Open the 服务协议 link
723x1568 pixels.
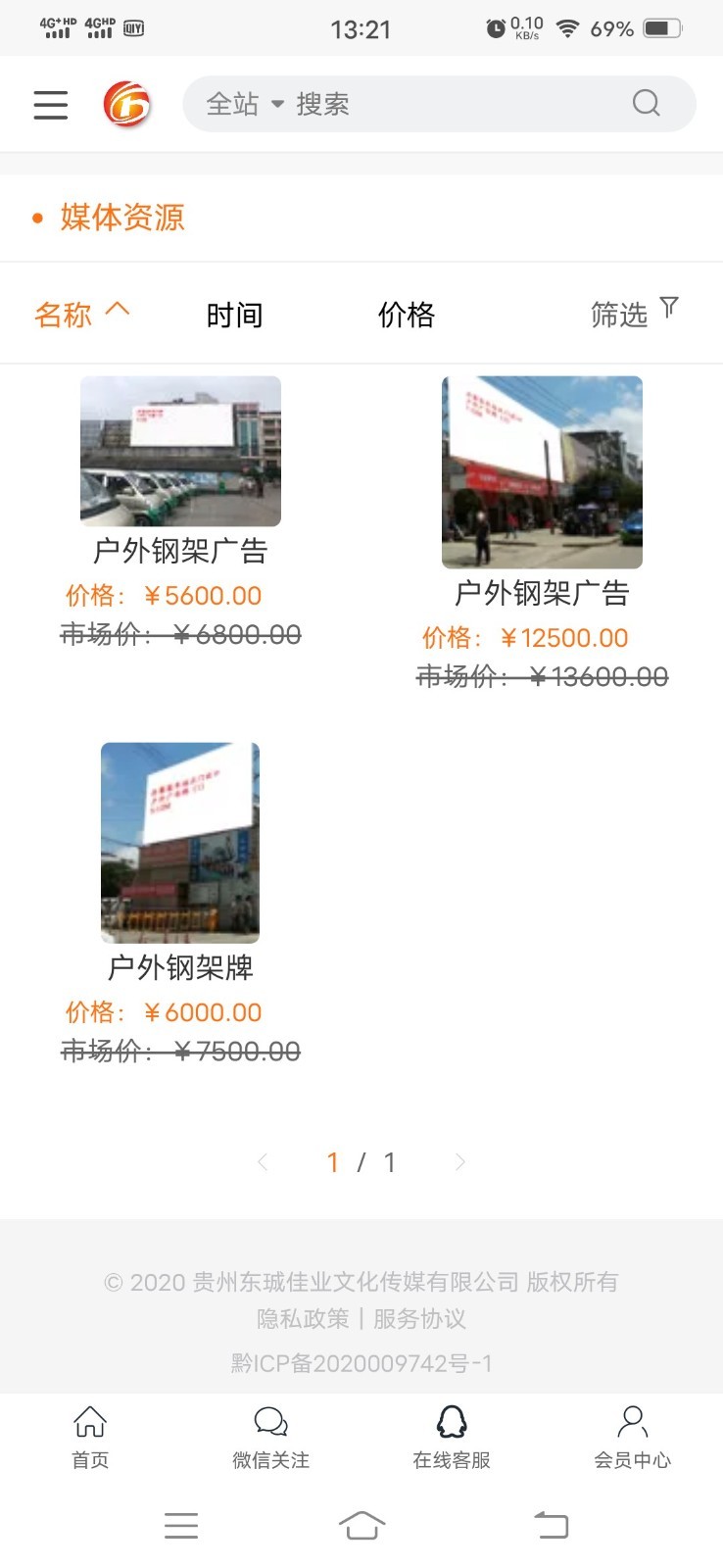(419, 1319)
